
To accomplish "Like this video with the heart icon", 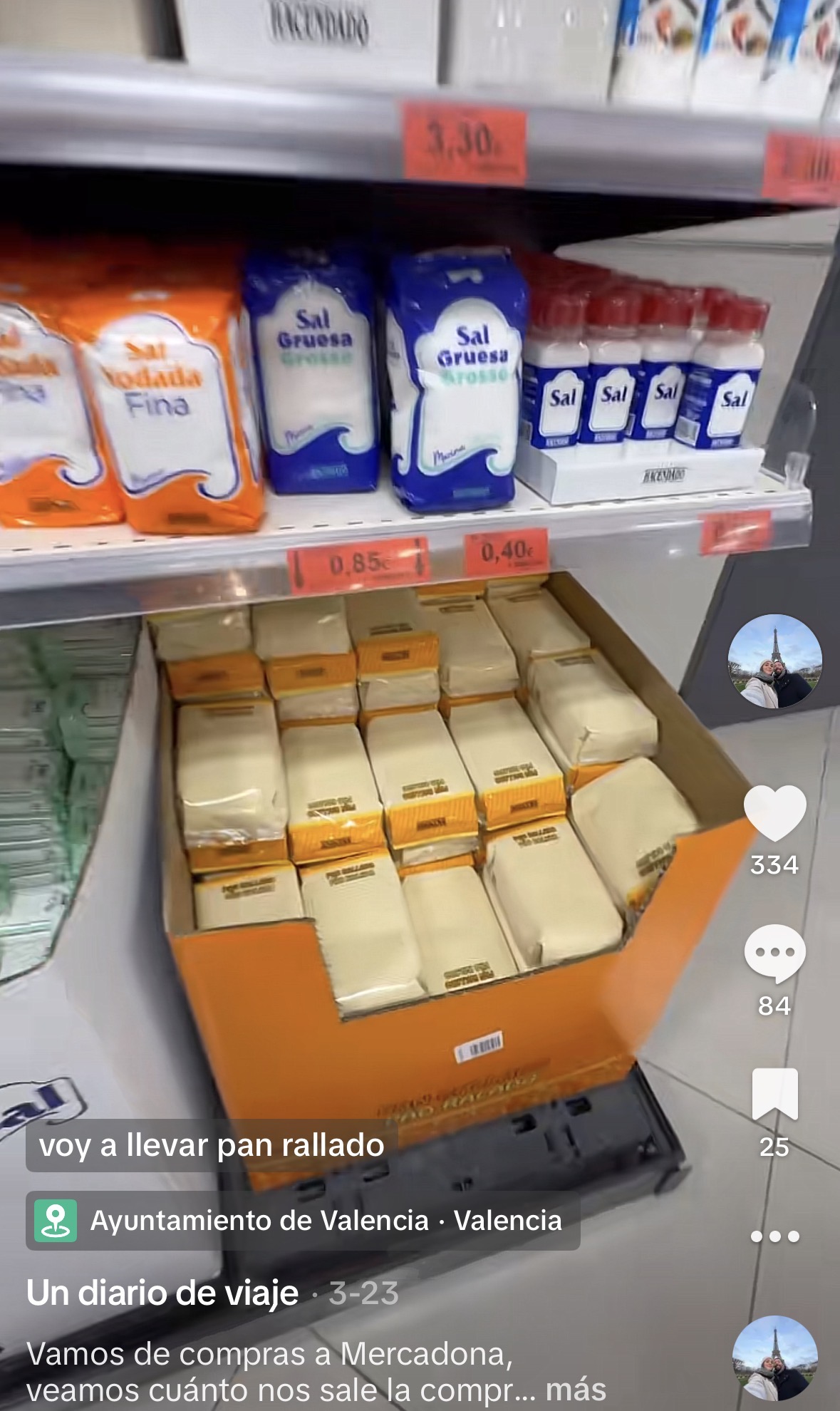I will (774, 813).
